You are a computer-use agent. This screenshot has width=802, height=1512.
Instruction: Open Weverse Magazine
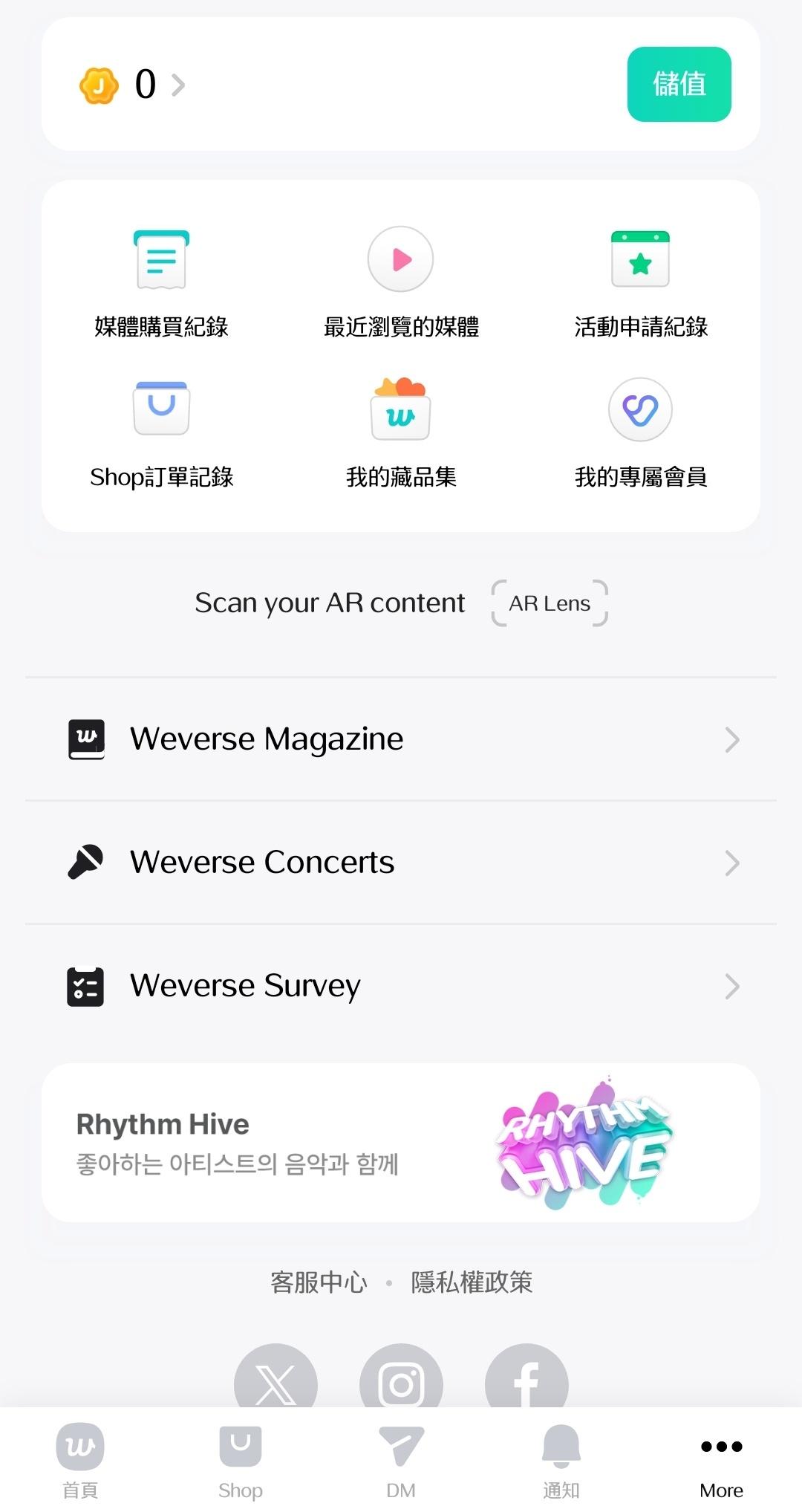[x=401, y=739]
